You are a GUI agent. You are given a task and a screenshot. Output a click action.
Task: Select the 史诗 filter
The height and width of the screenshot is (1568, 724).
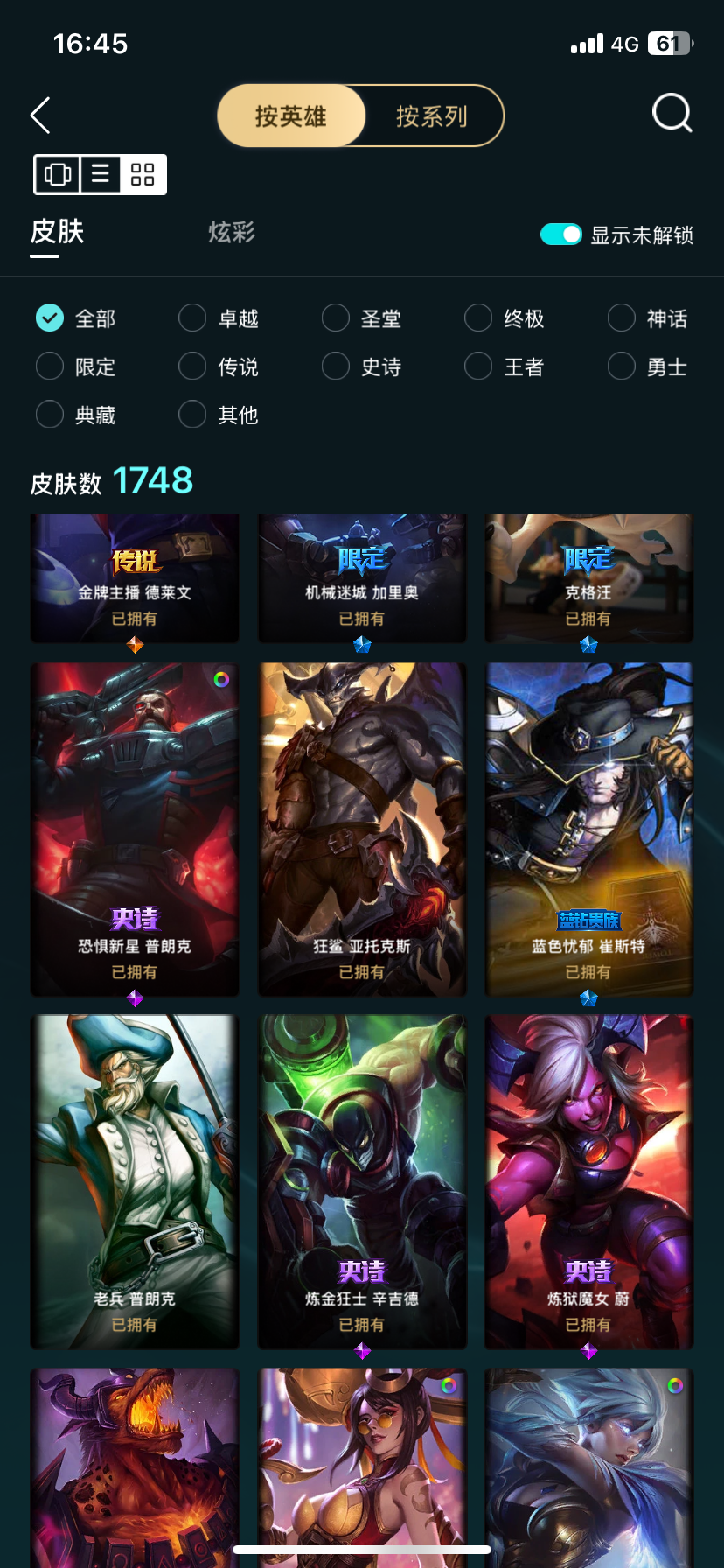click(x=362, y=367)
